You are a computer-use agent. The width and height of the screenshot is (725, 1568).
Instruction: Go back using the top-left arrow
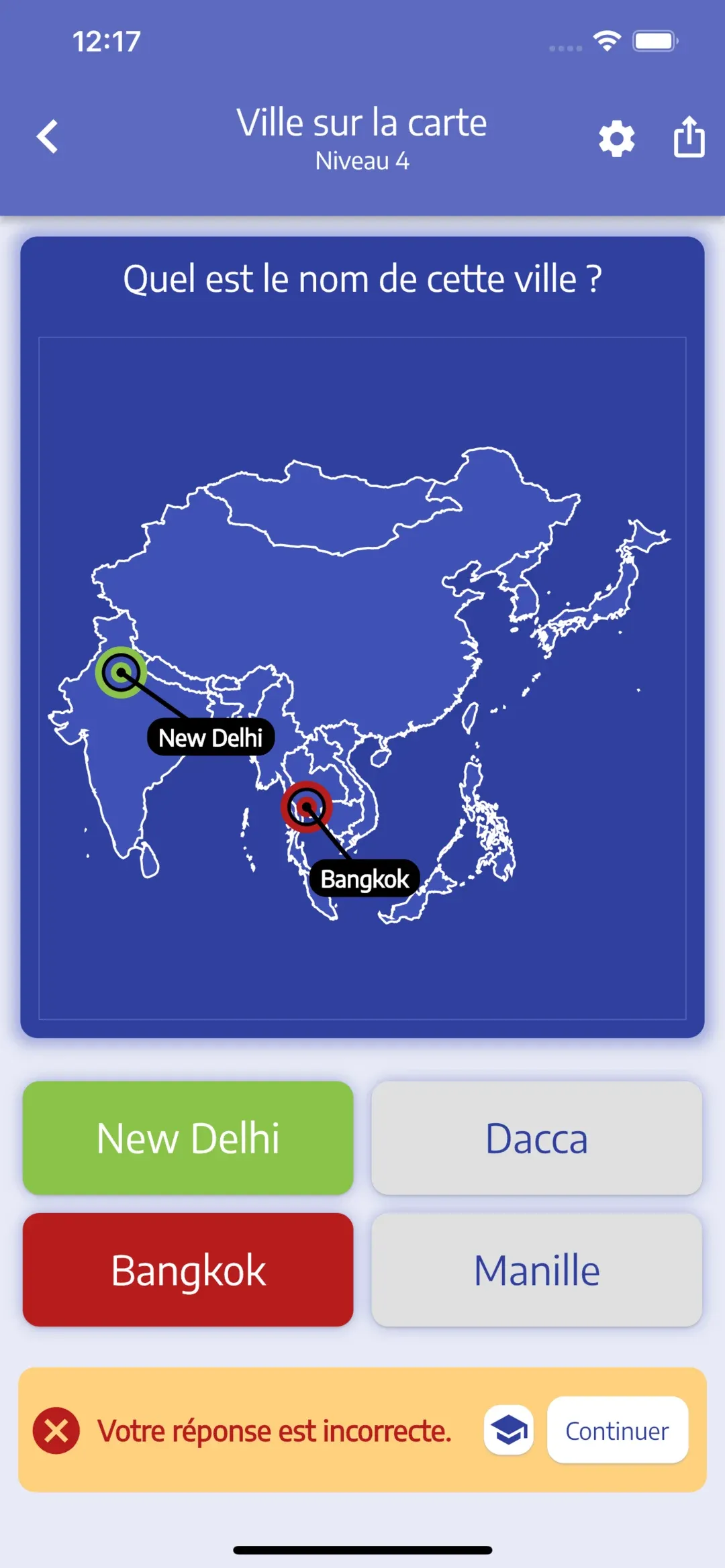coord(48,137)
